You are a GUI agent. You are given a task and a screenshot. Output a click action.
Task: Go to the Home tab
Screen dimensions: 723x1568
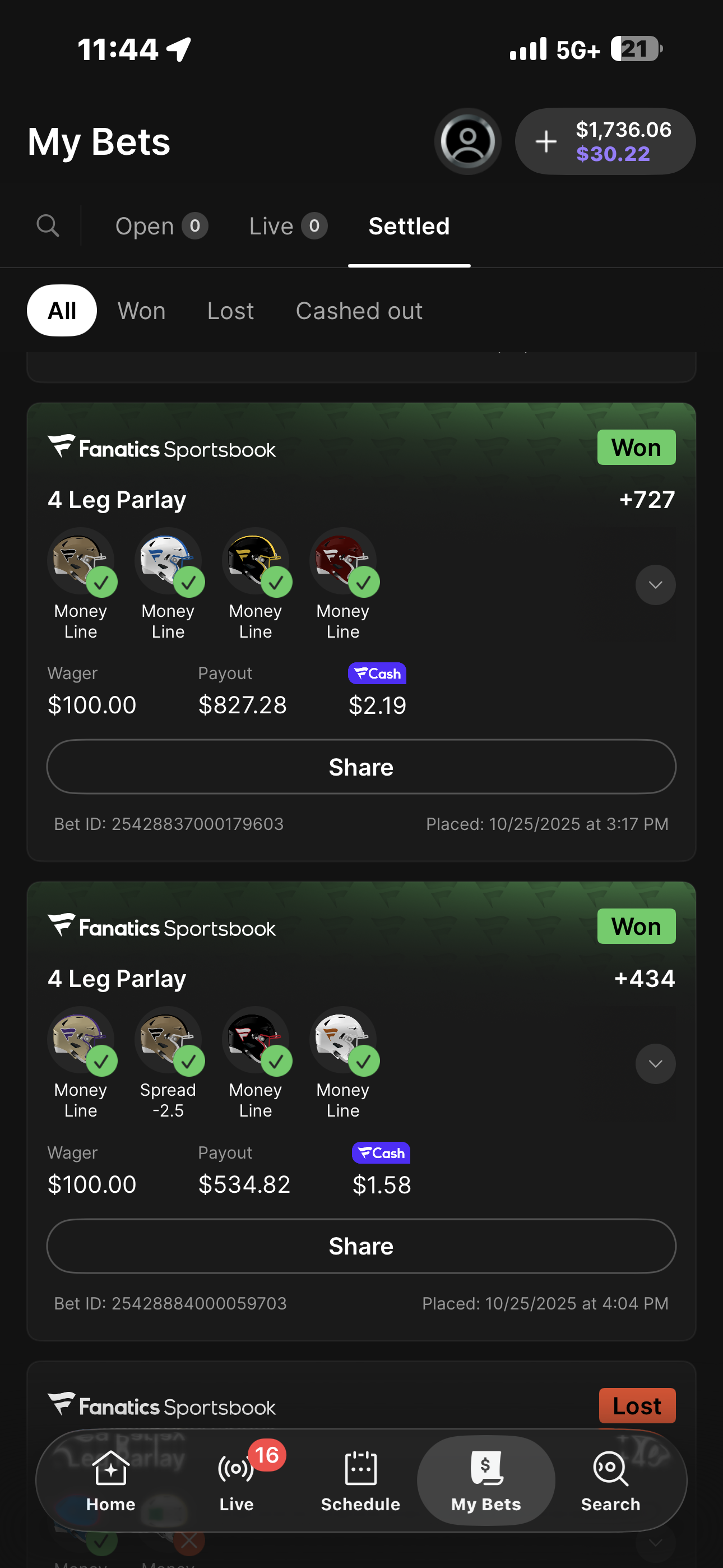pos(111,1481)
